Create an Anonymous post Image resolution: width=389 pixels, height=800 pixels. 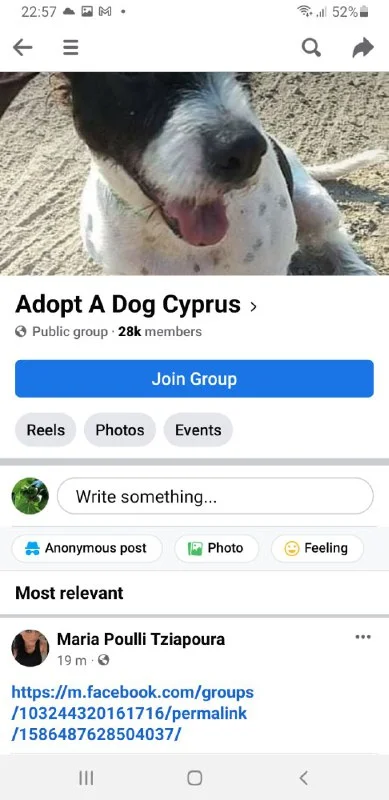click(87, 548)
